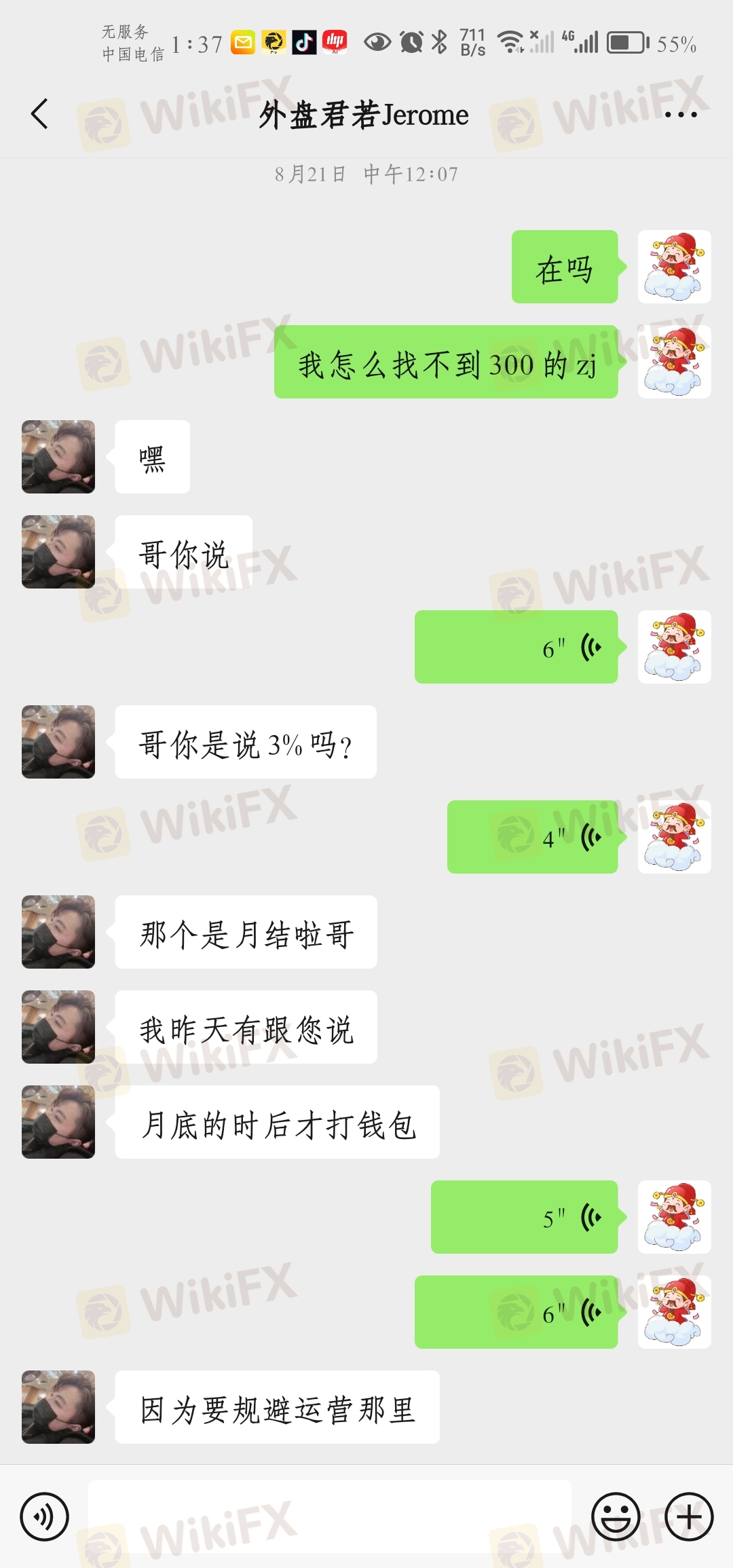Open my avatar next to 在吗

coord(674,267)
